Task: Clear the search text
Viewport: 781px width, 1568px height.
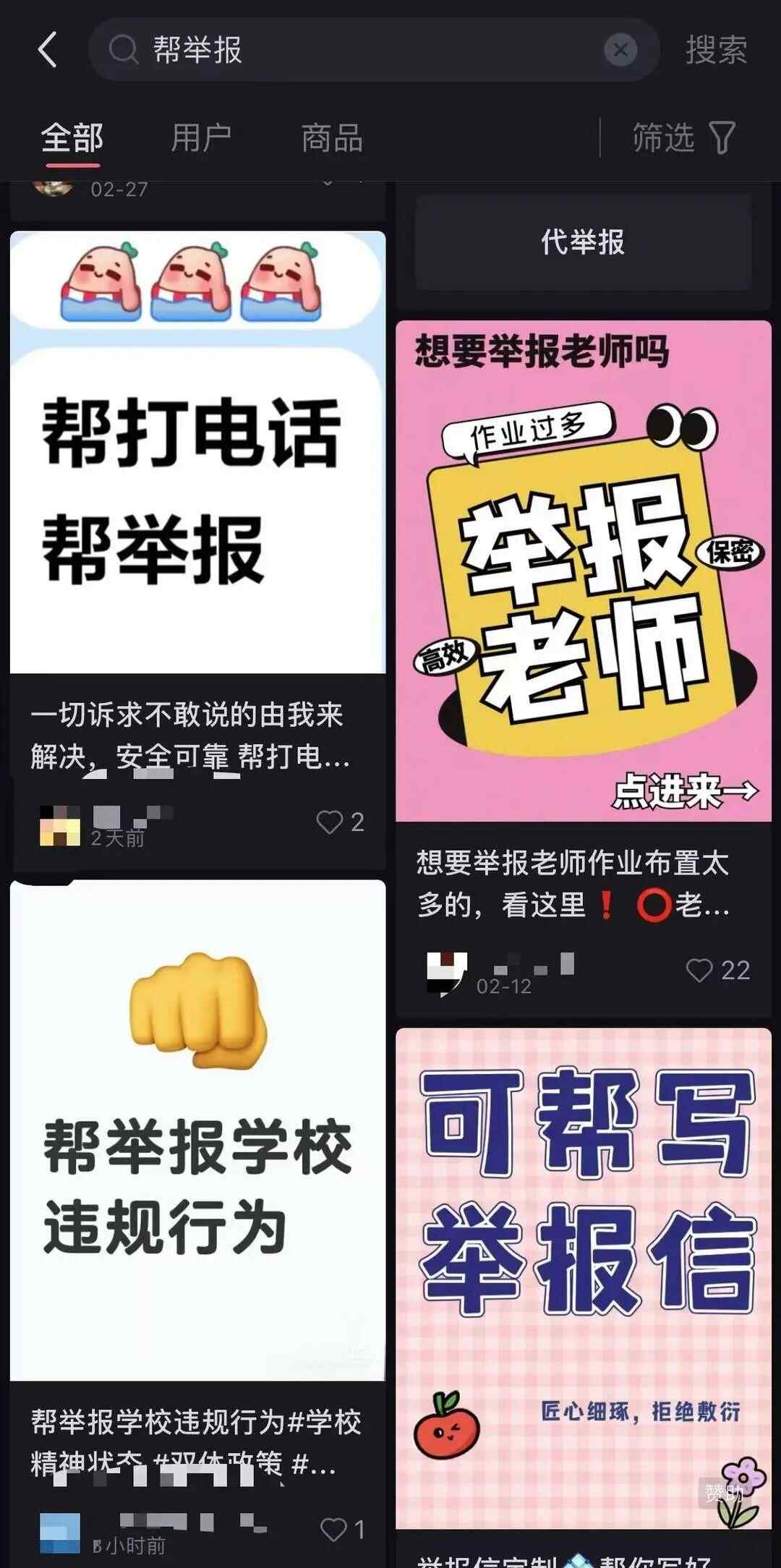Action: click(x=620, y=50)
